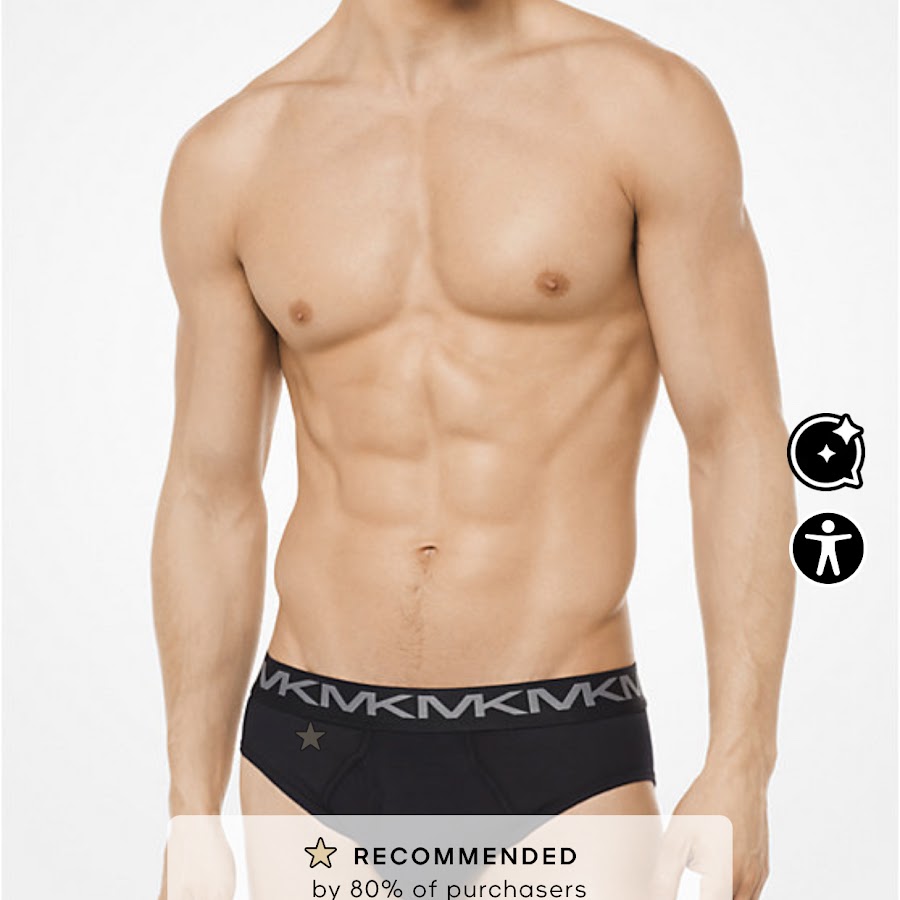The image size is (900, 900).
Task: Open the product photo in full view
Action: (x=450, y=400)
